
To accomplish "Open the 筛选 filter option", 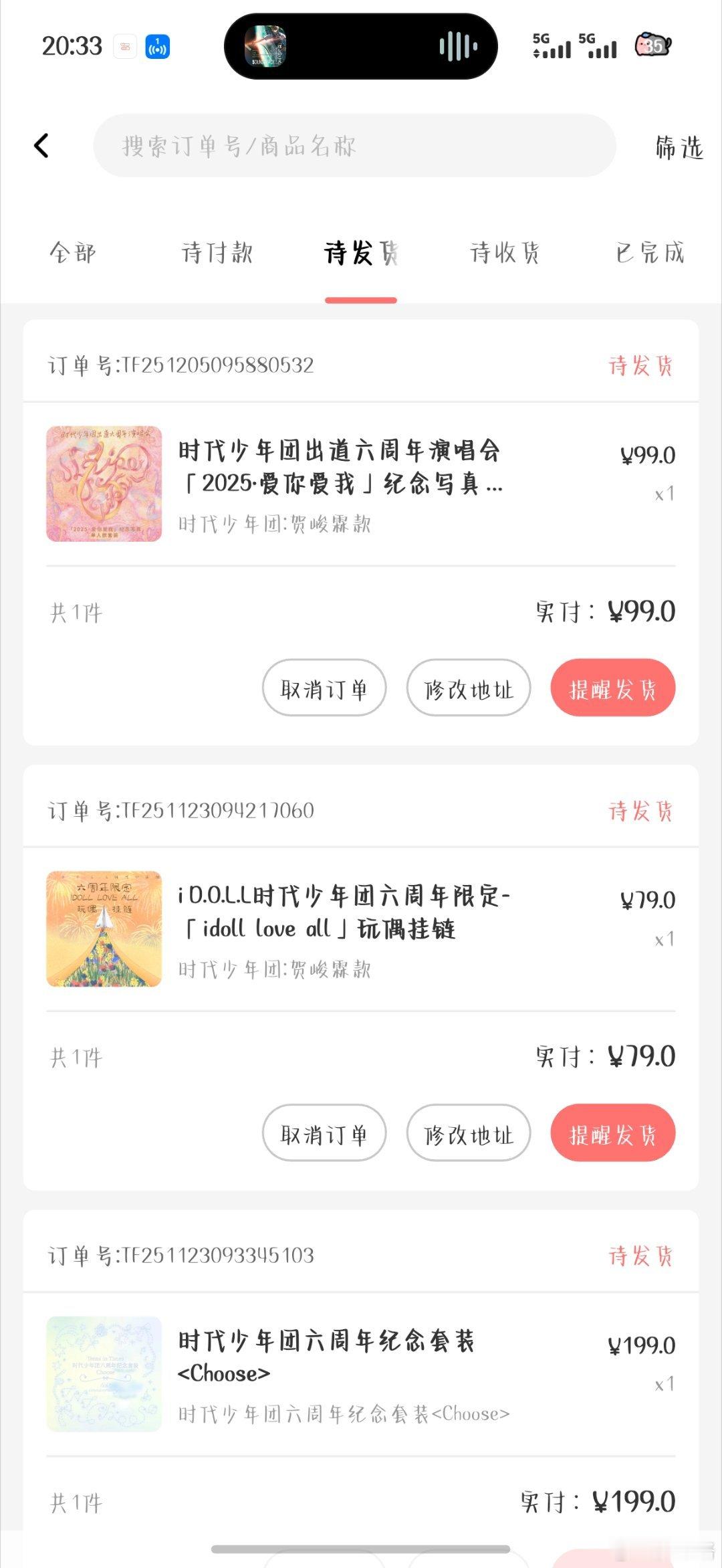I will pos(679,147).
